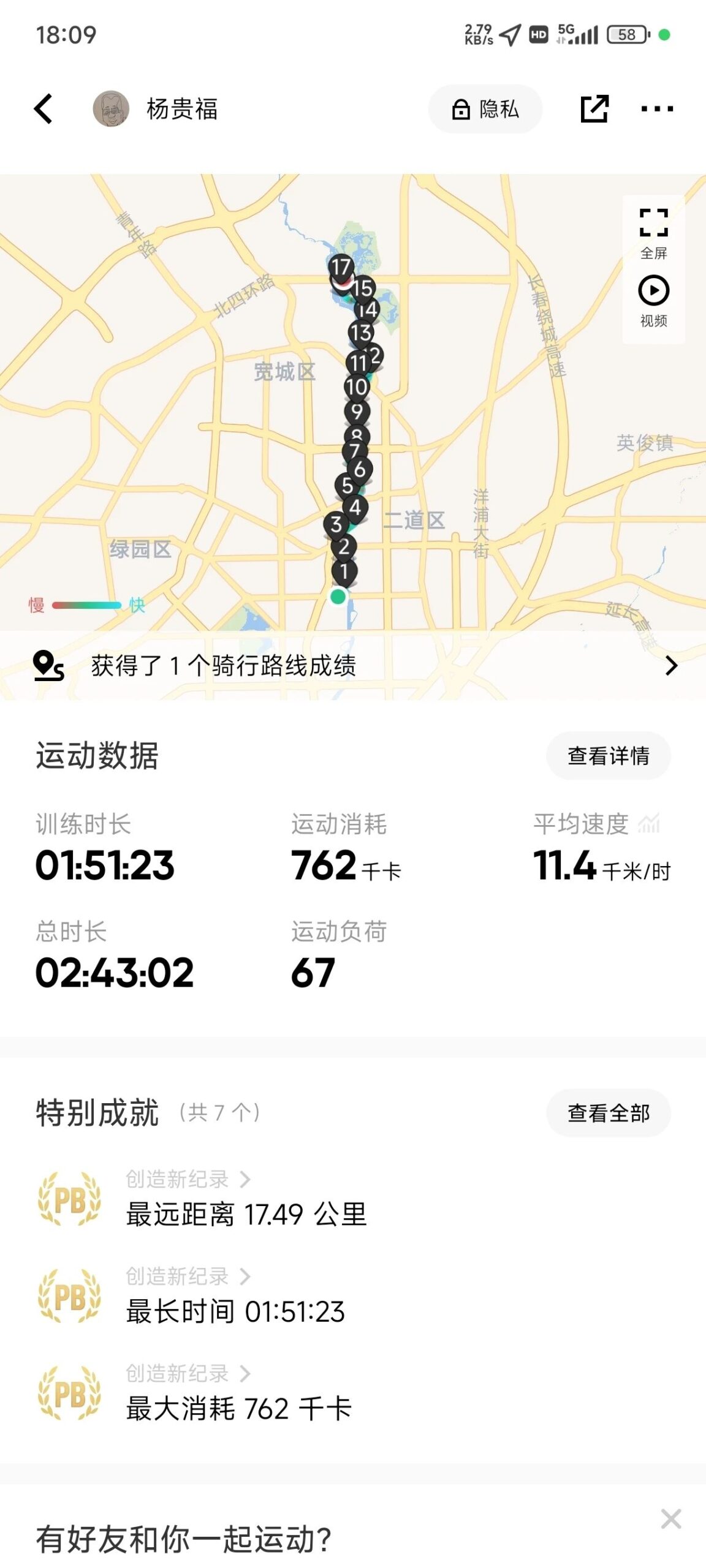
Task: Open the 平均速度 chart icon
Action: tap(649, 824)
